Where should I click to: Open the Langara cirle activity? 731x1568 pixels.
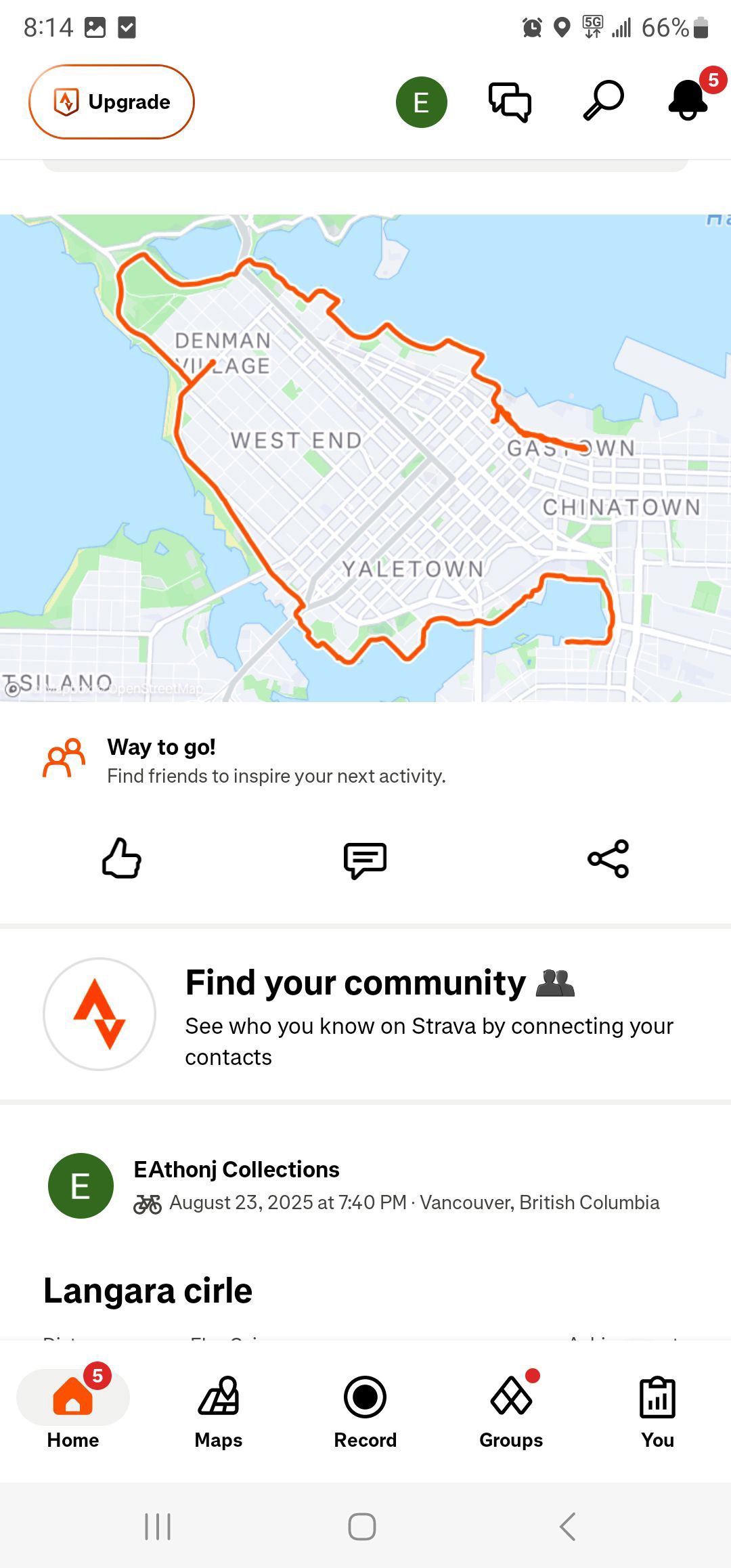(148, 1290)
